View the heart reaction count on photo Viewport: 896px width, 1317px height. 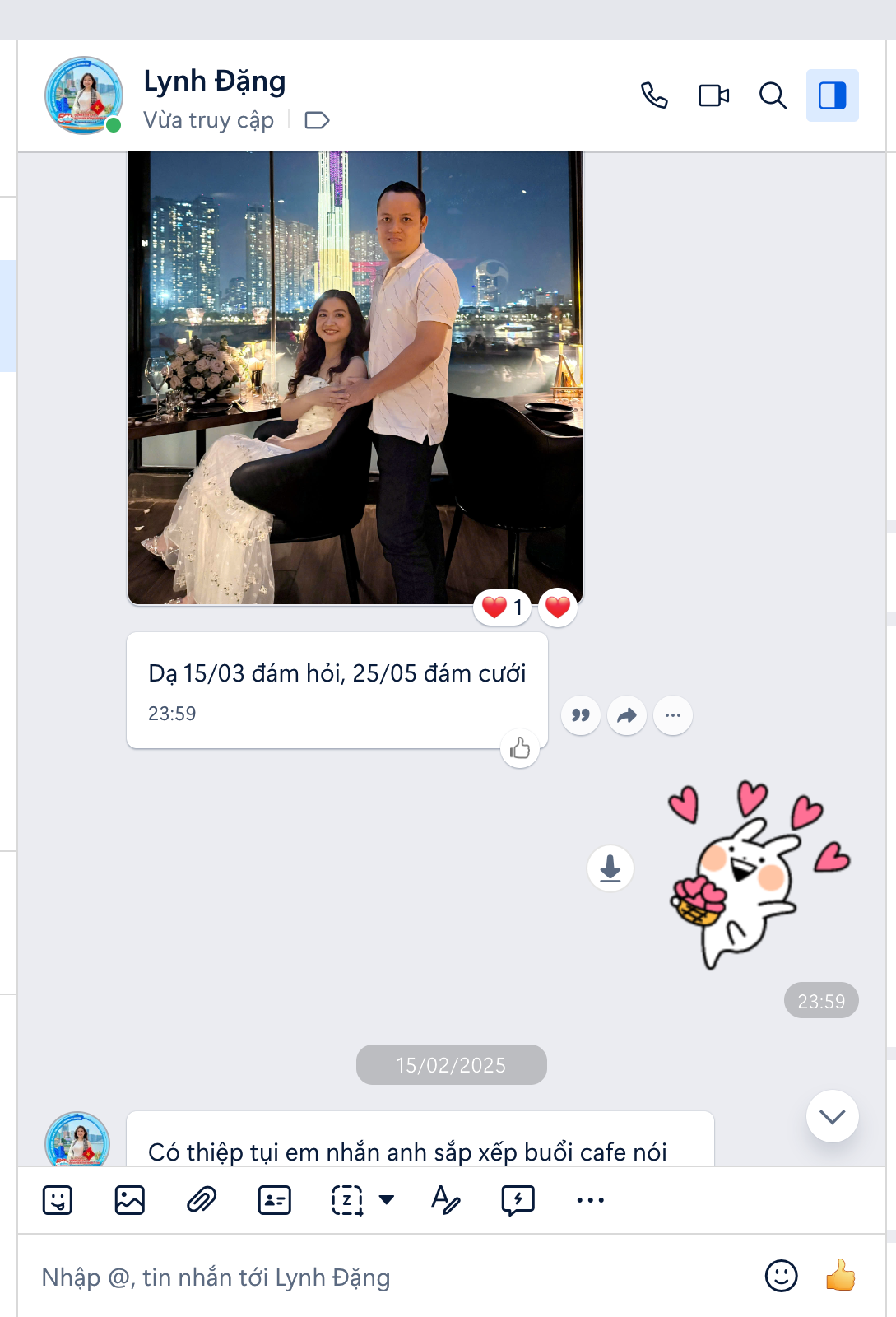[502, 607]
